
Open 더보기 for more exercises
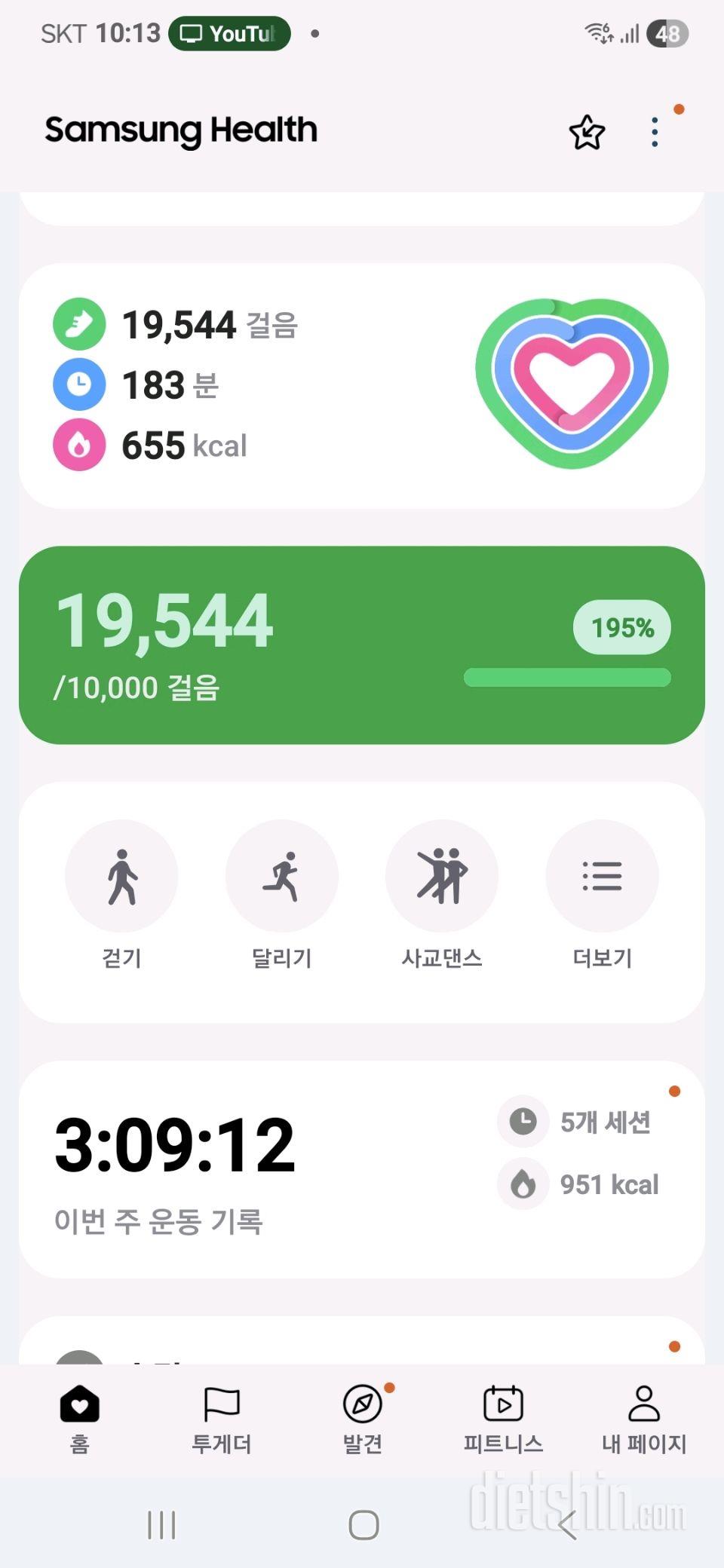click(x=602, y=876)
